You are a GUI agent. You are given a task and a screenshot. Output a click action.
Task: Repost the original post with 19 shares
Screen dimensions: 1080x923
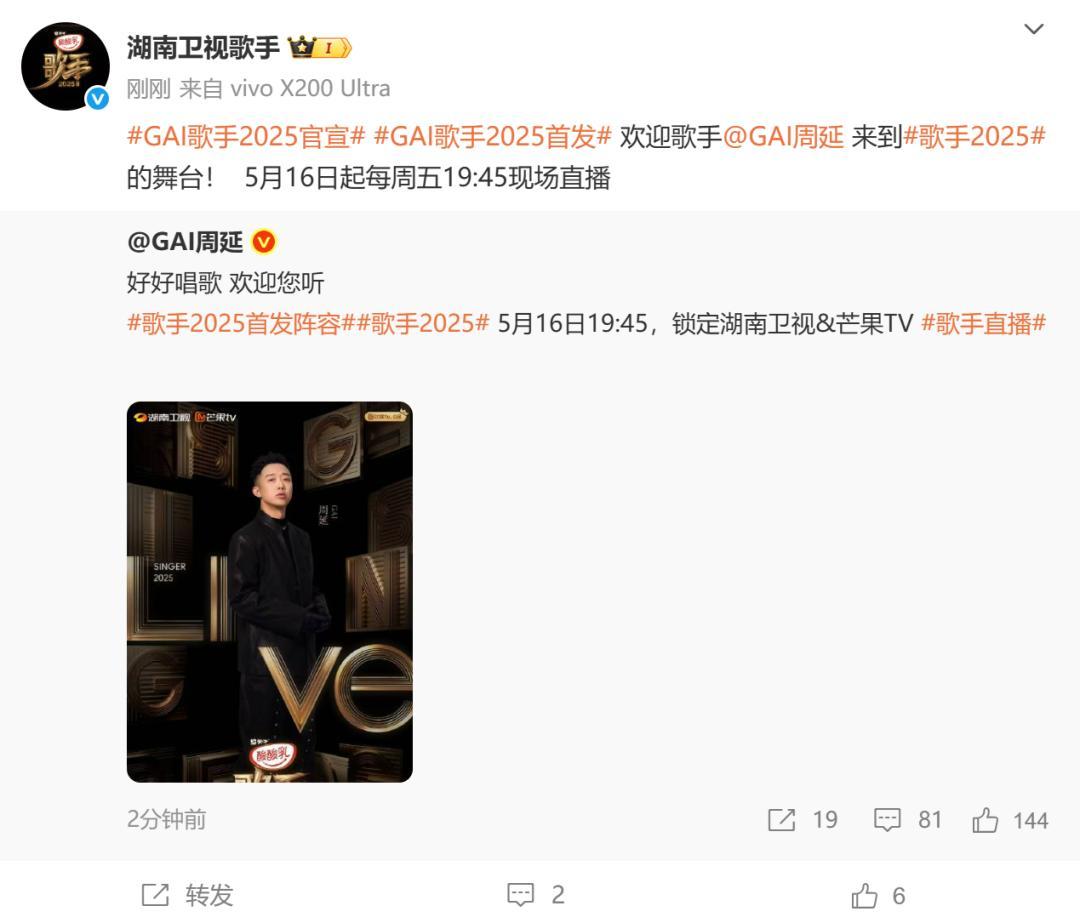802,820
